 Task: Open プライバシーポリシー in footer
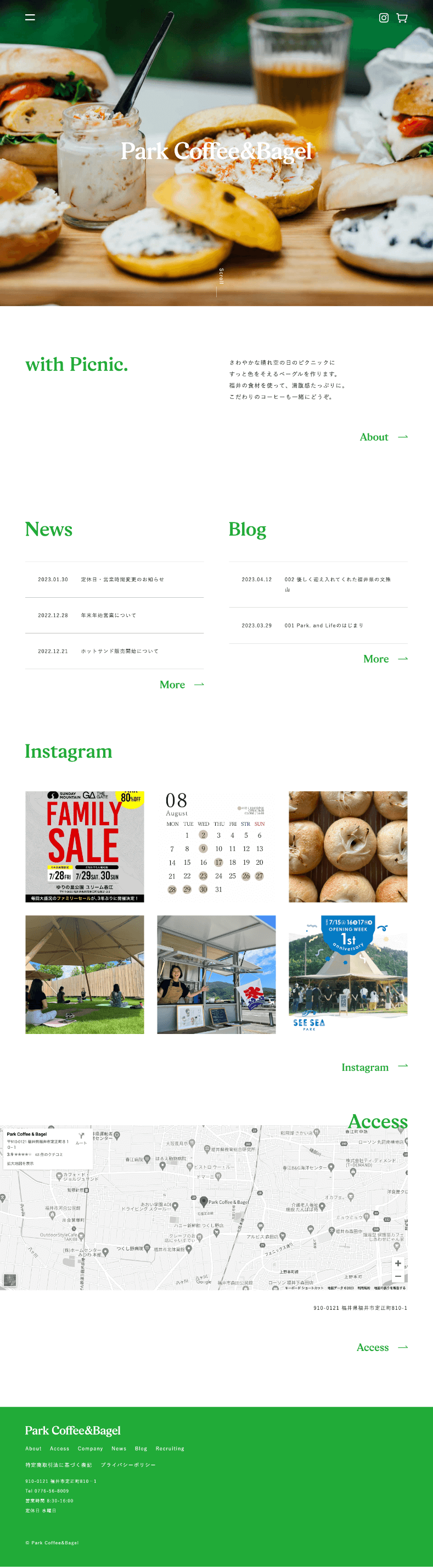(x=128, y=1465)
